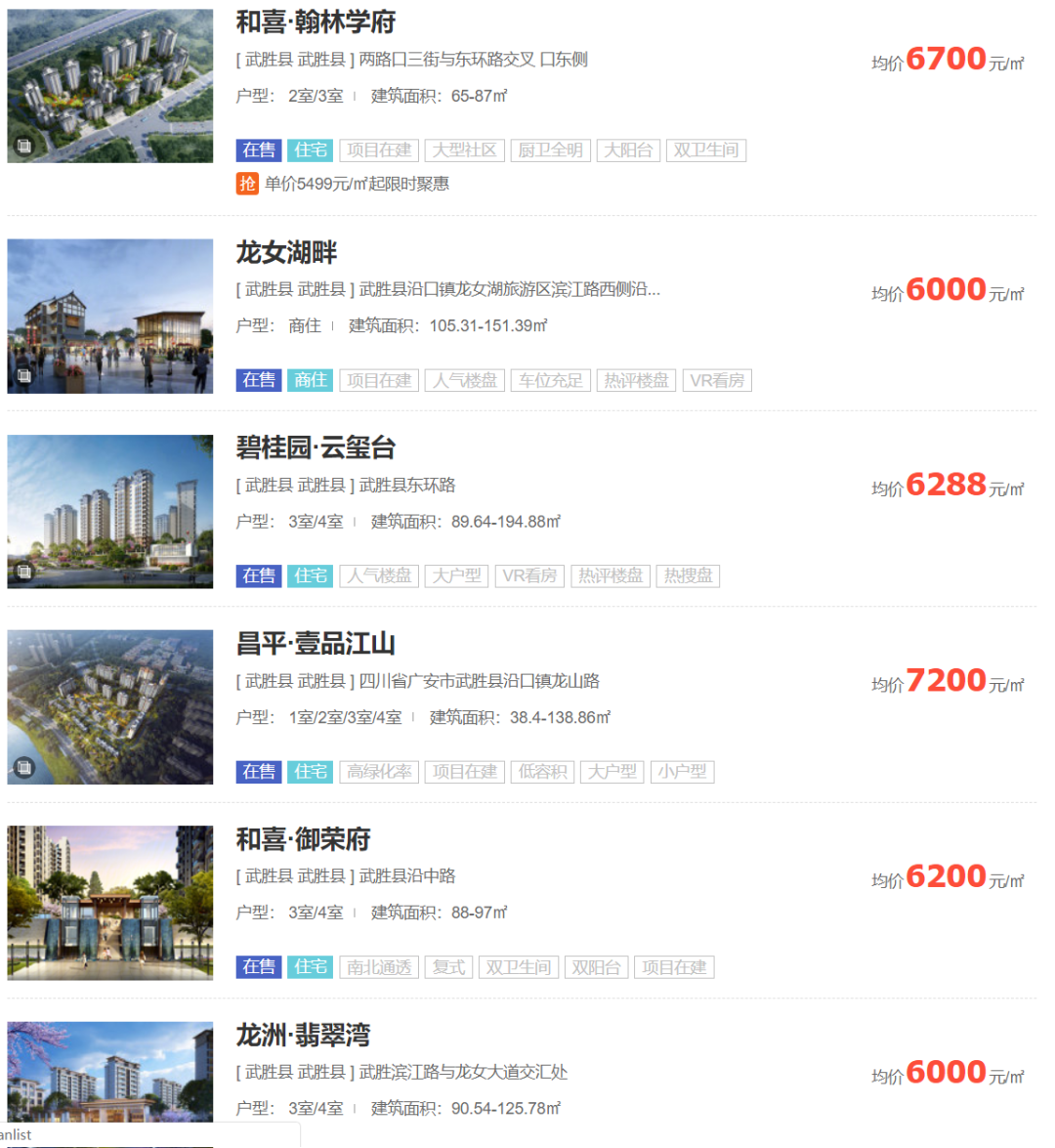View the 和喜·御荣府 property photo
This screenshot has height=1148, width=1055.
110,902
